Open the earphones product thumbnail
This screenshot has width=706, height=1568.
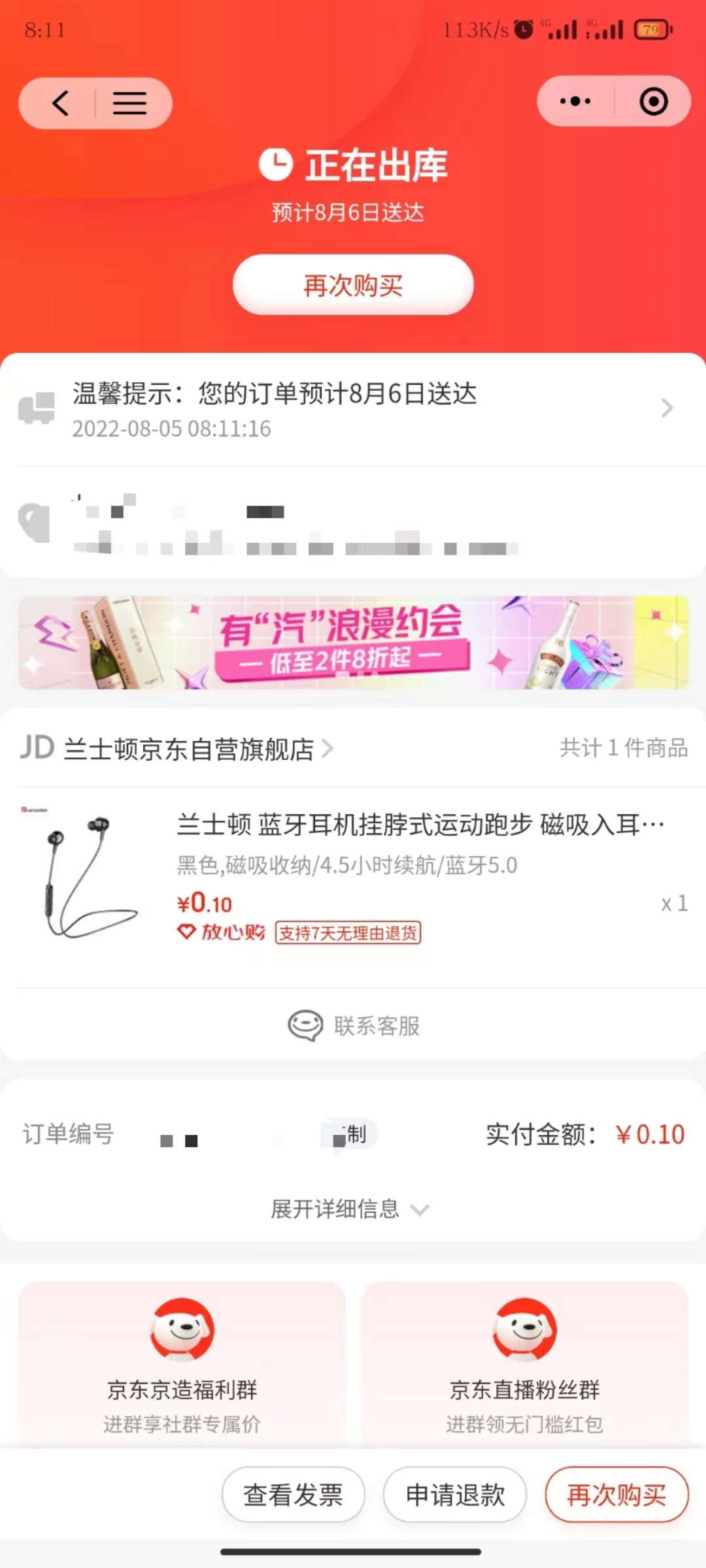pos(87,882)
